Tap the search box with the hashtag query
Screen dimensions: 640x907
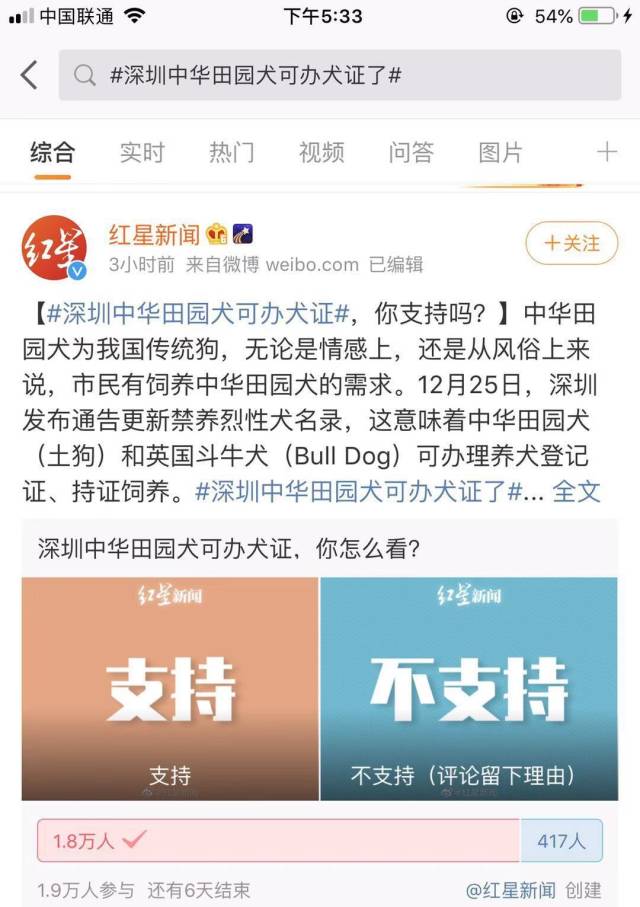[x=340, y=75]
